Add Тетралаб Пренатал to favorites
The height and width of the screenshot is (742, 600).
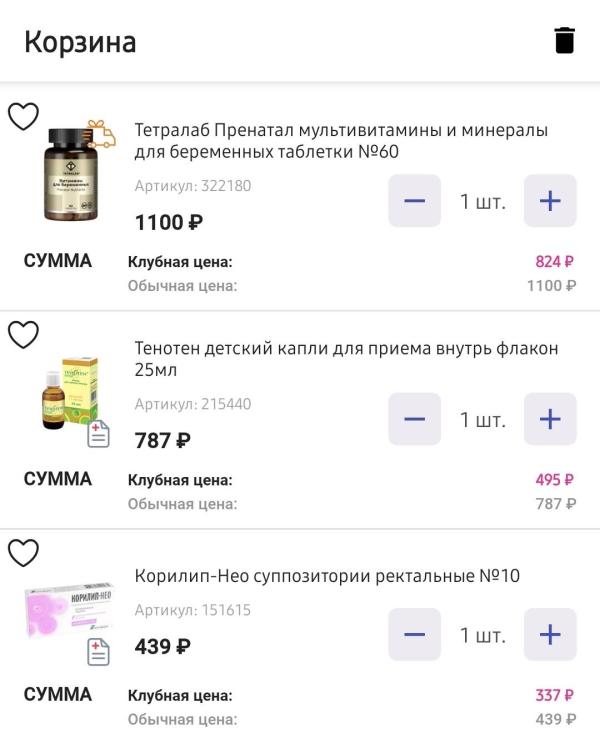click(23, 117)
